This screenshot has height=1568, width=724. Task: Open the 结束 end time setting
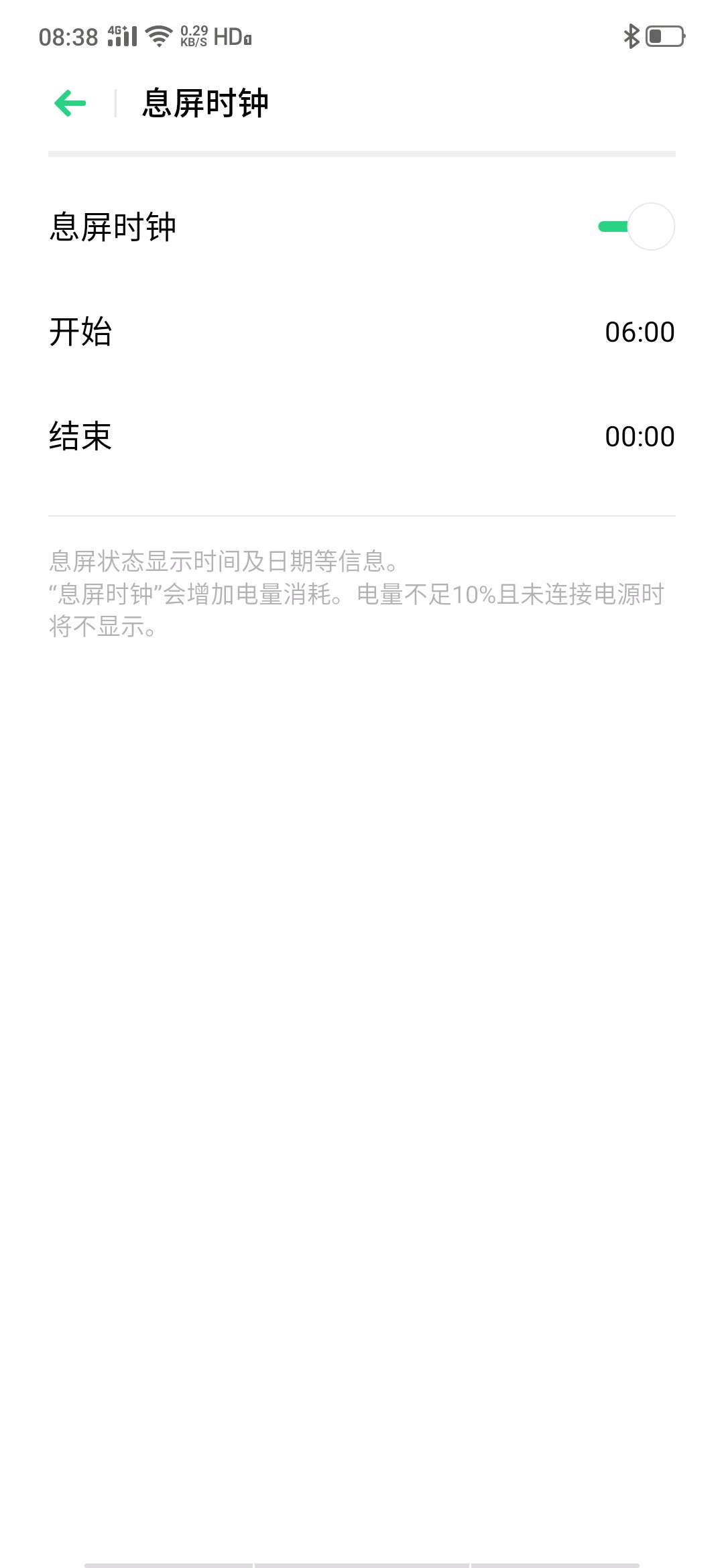[362, 436]
